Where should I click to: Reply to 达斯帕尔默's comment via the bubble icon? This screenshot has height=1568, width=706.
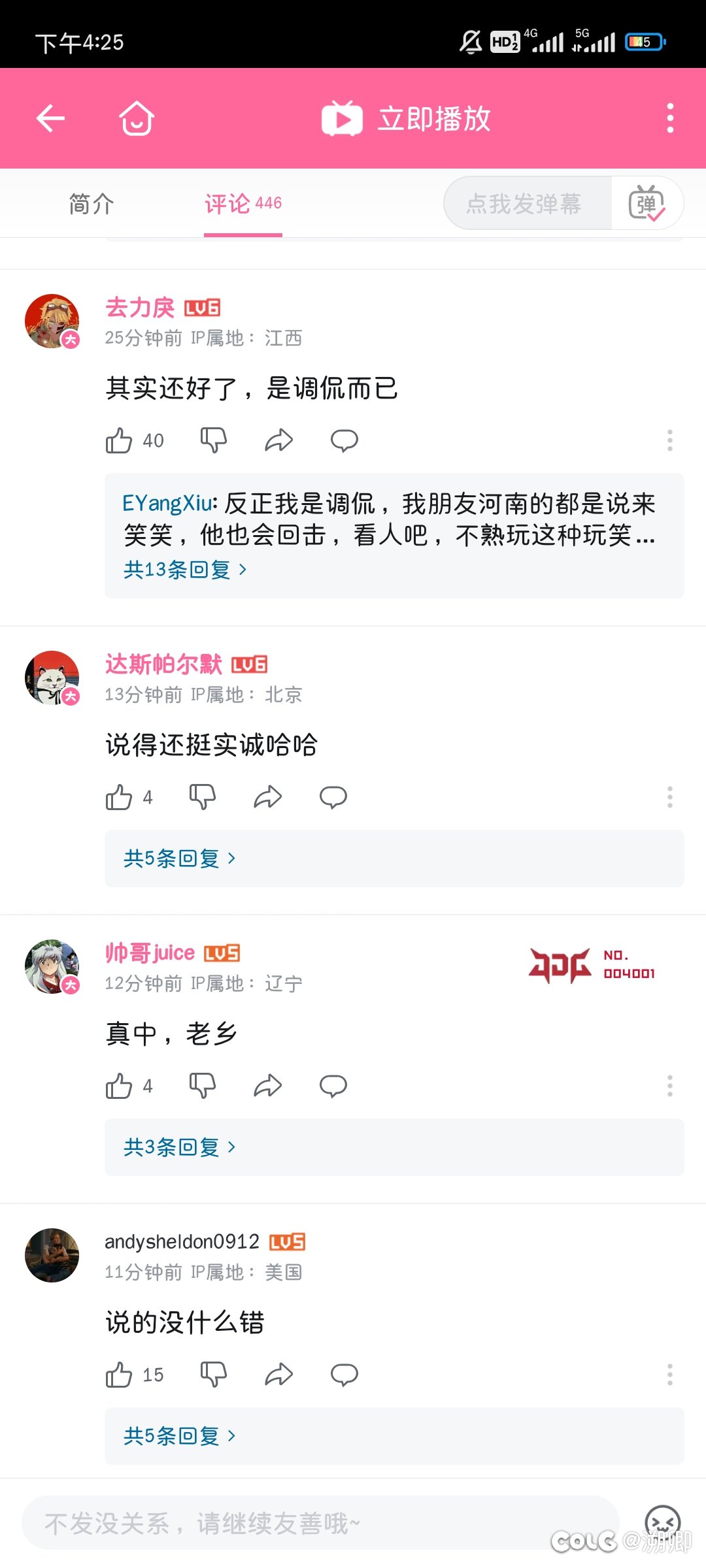click(x=333, y=797)
